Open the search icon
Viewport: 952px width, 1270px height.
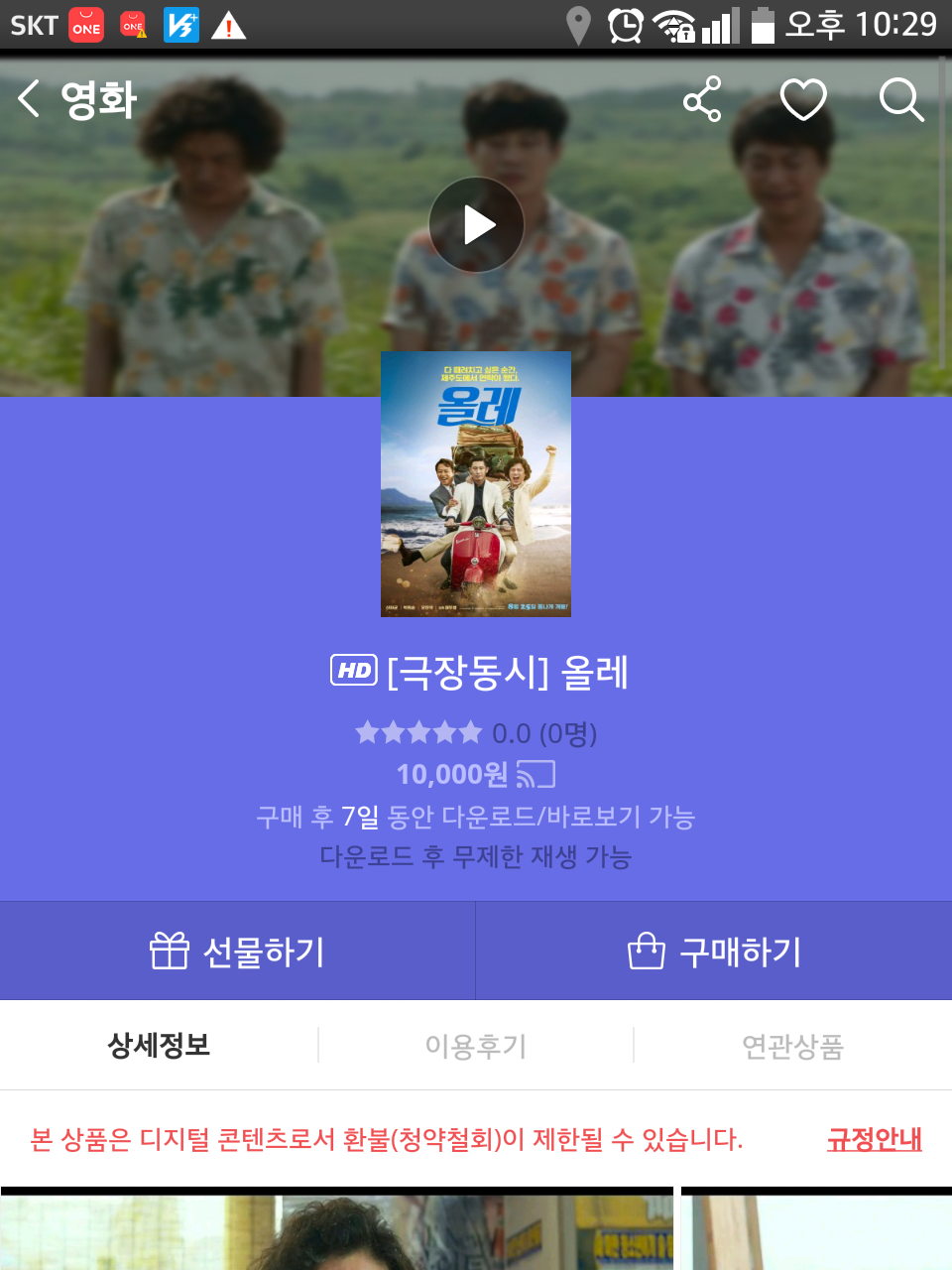click(x=900, y=99)
